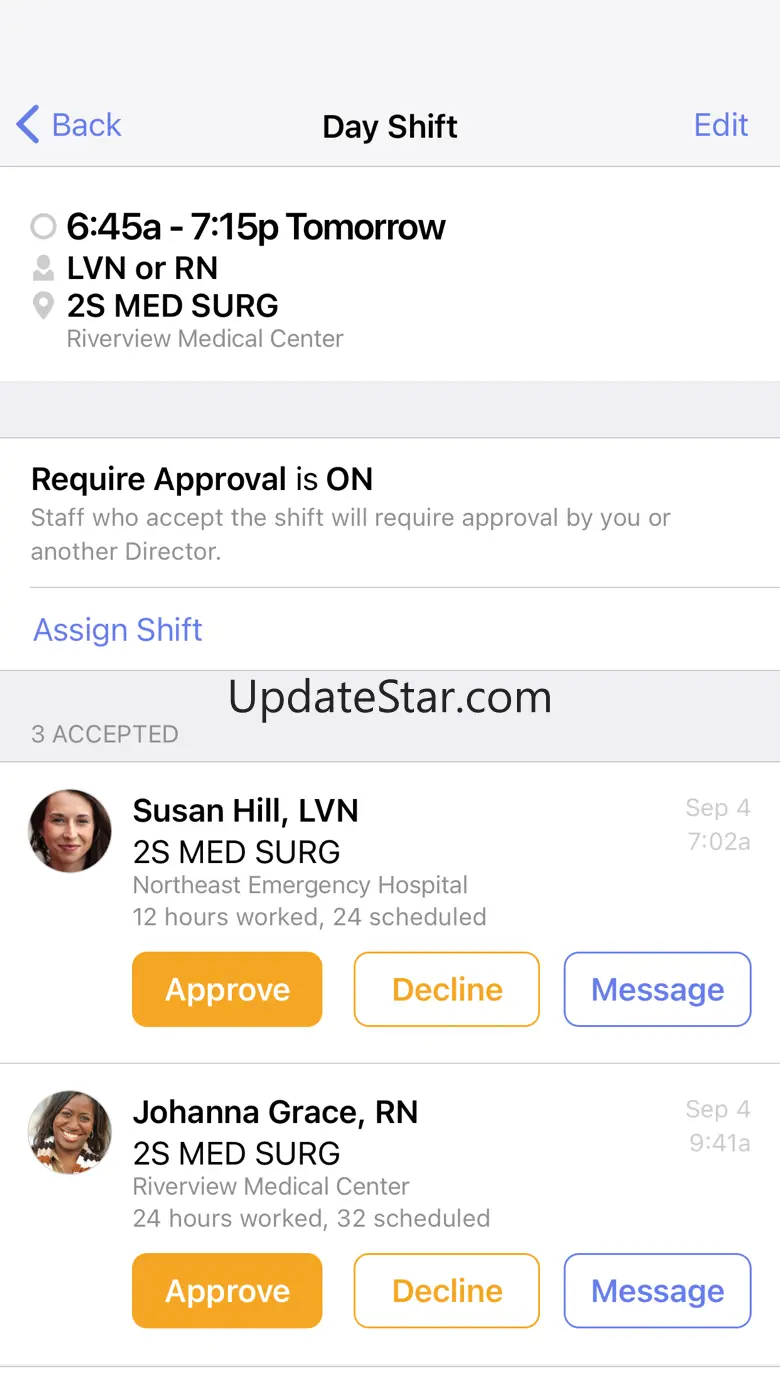
Task: Decline Susan Hill's shift request
Action: coord(447,989)
